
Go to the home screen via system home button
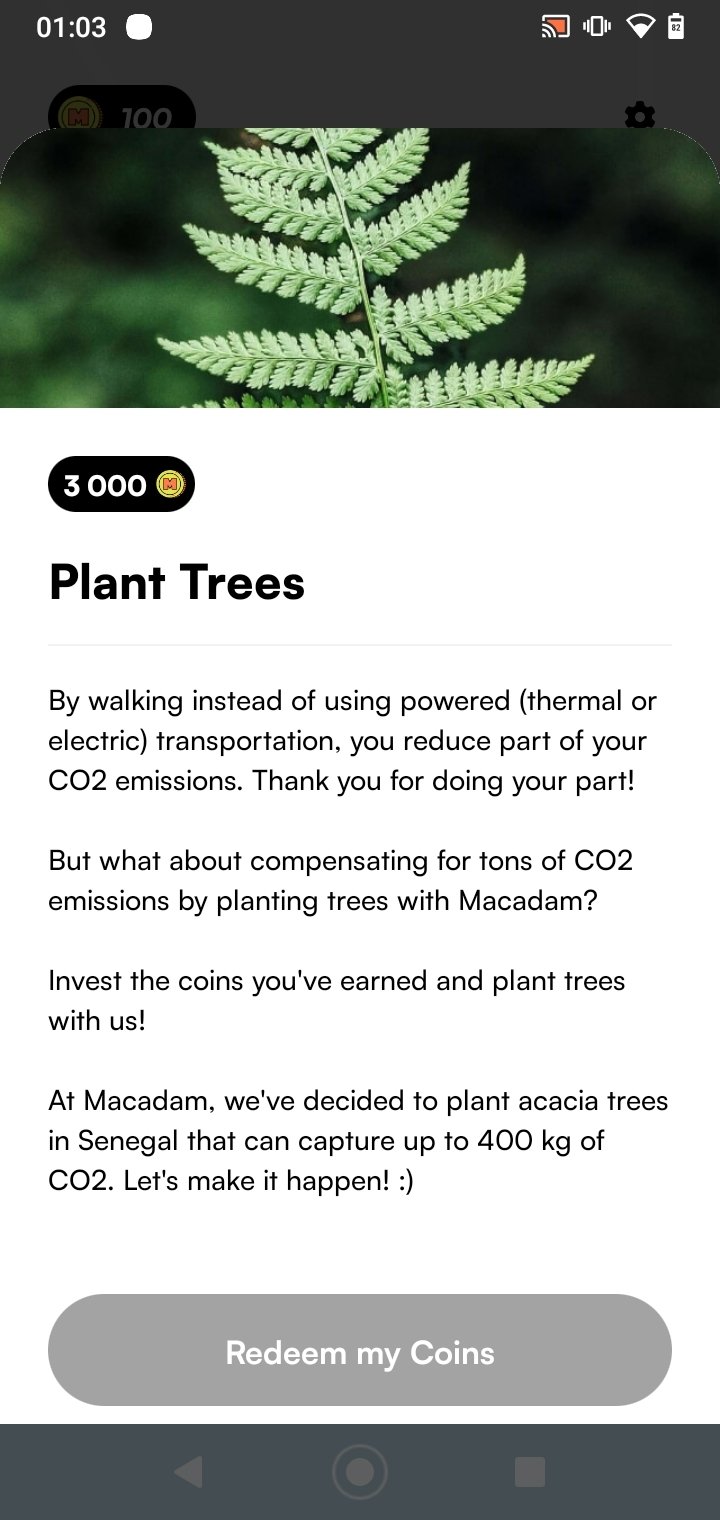[x=360, y=1472]
